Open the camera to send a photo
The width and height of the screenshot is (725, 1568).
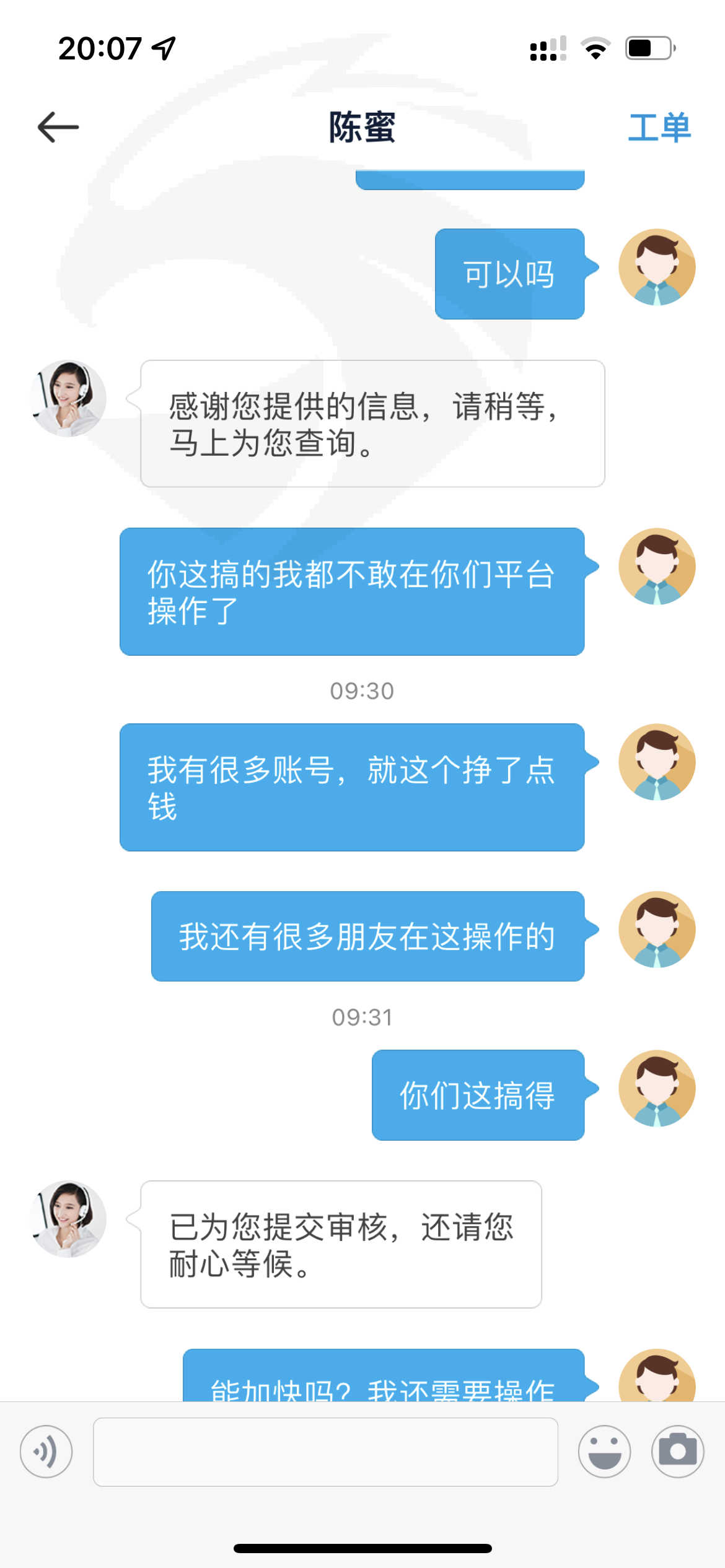click(x=678, y=1451)
